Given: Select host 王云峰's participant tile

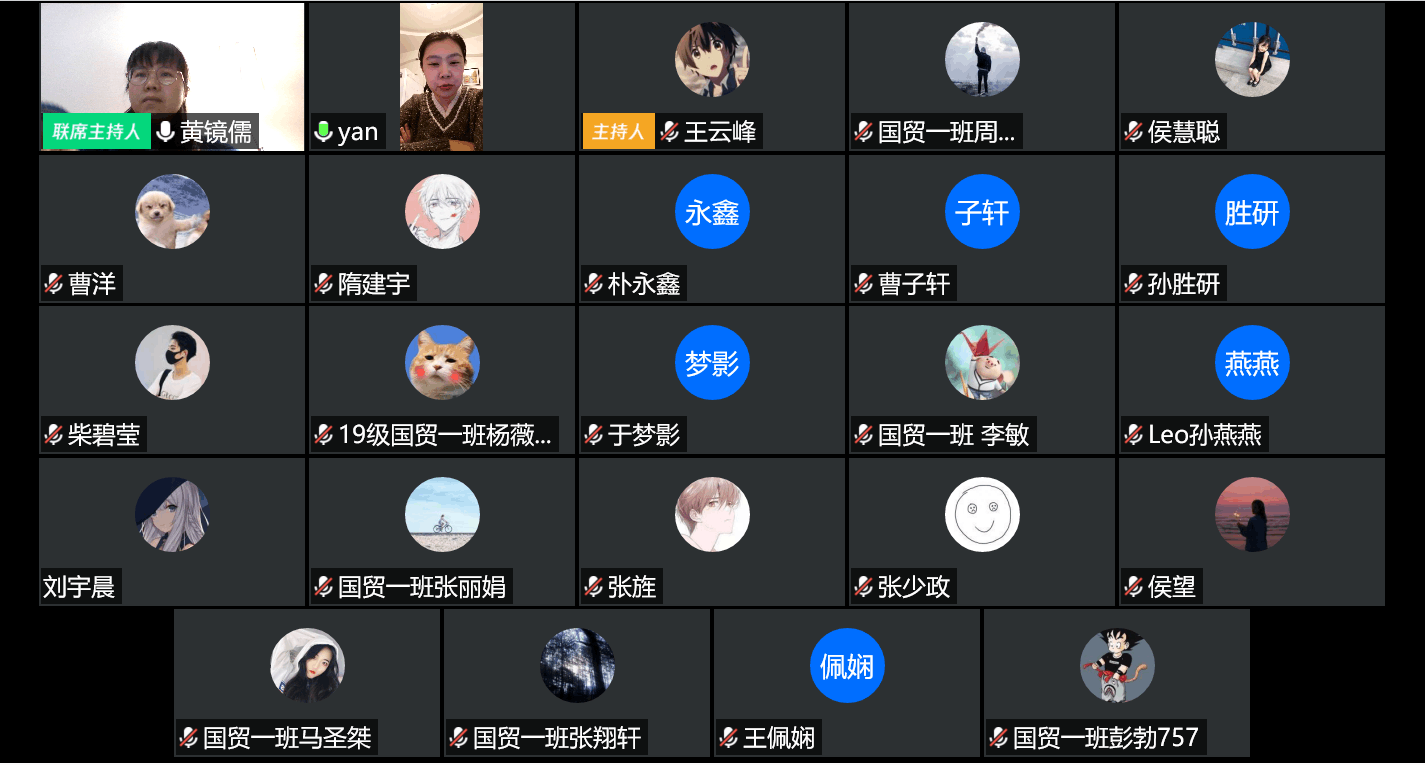Looking at the screenshot, I should coord(712,76).
